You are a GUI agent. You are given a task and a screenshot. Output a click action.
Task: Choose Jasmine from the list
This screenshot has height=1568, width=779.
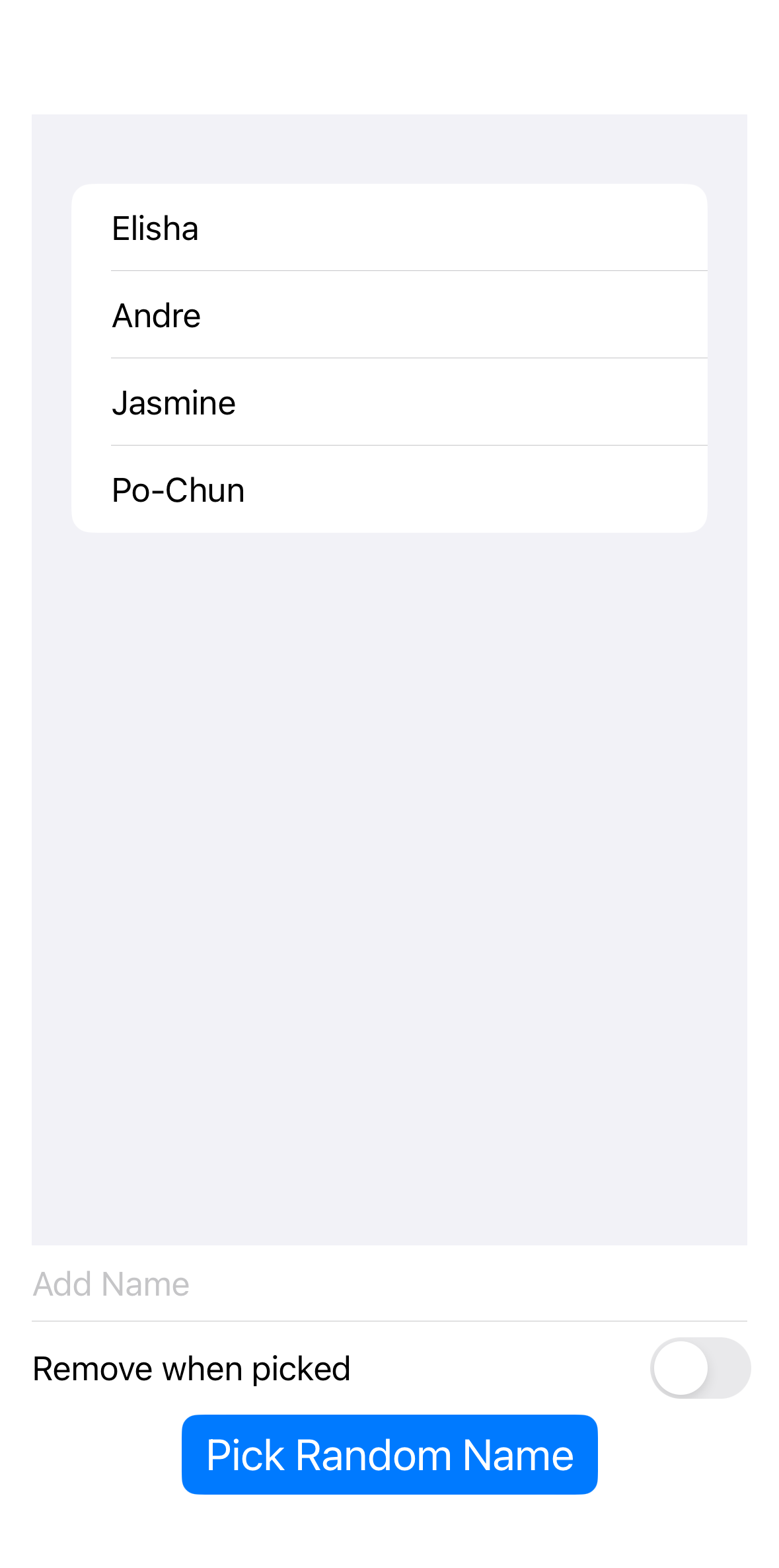[x=389, y=403]
